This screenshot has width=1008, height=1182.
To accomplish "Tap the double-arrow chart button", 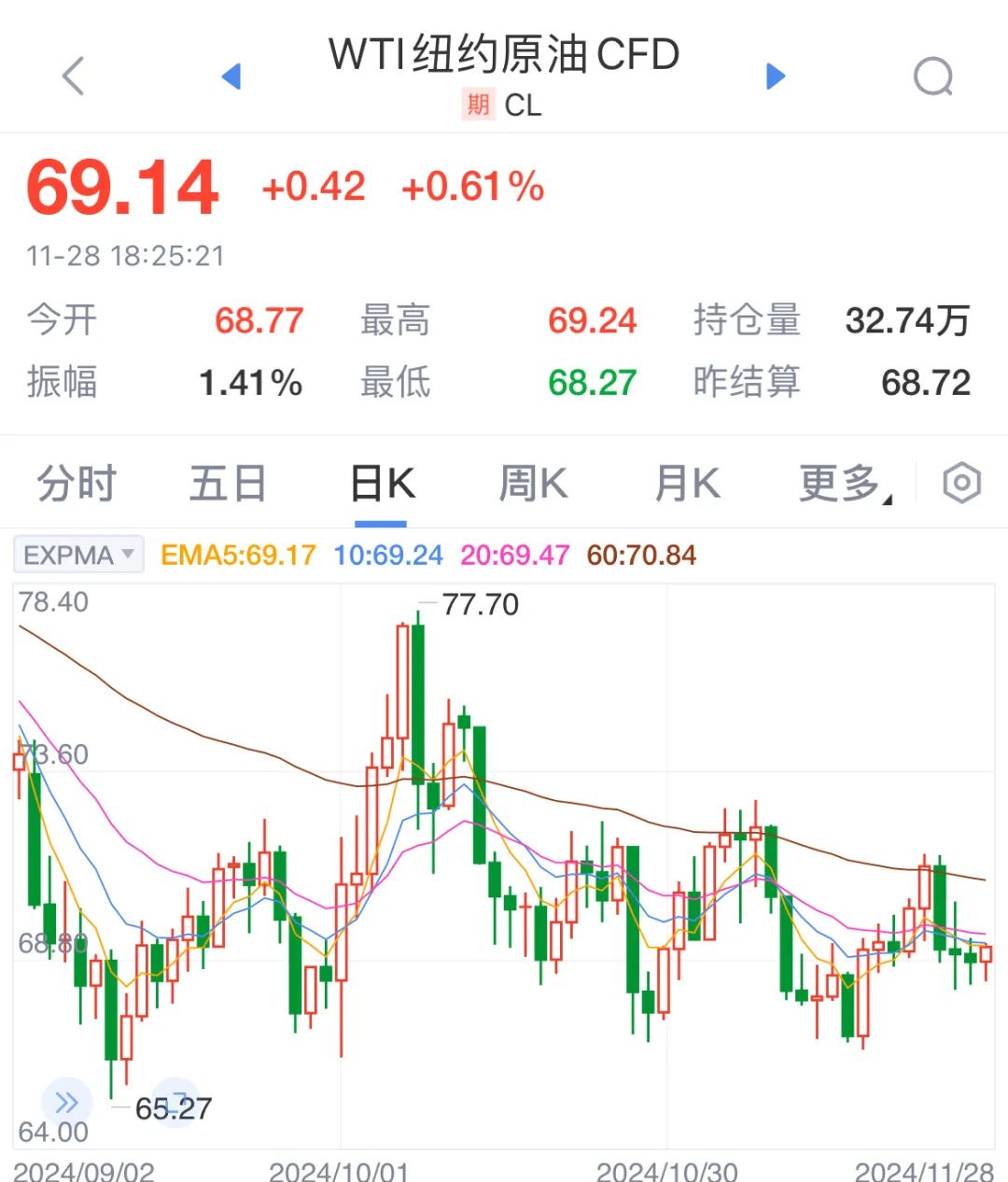I will (66, 1103).
